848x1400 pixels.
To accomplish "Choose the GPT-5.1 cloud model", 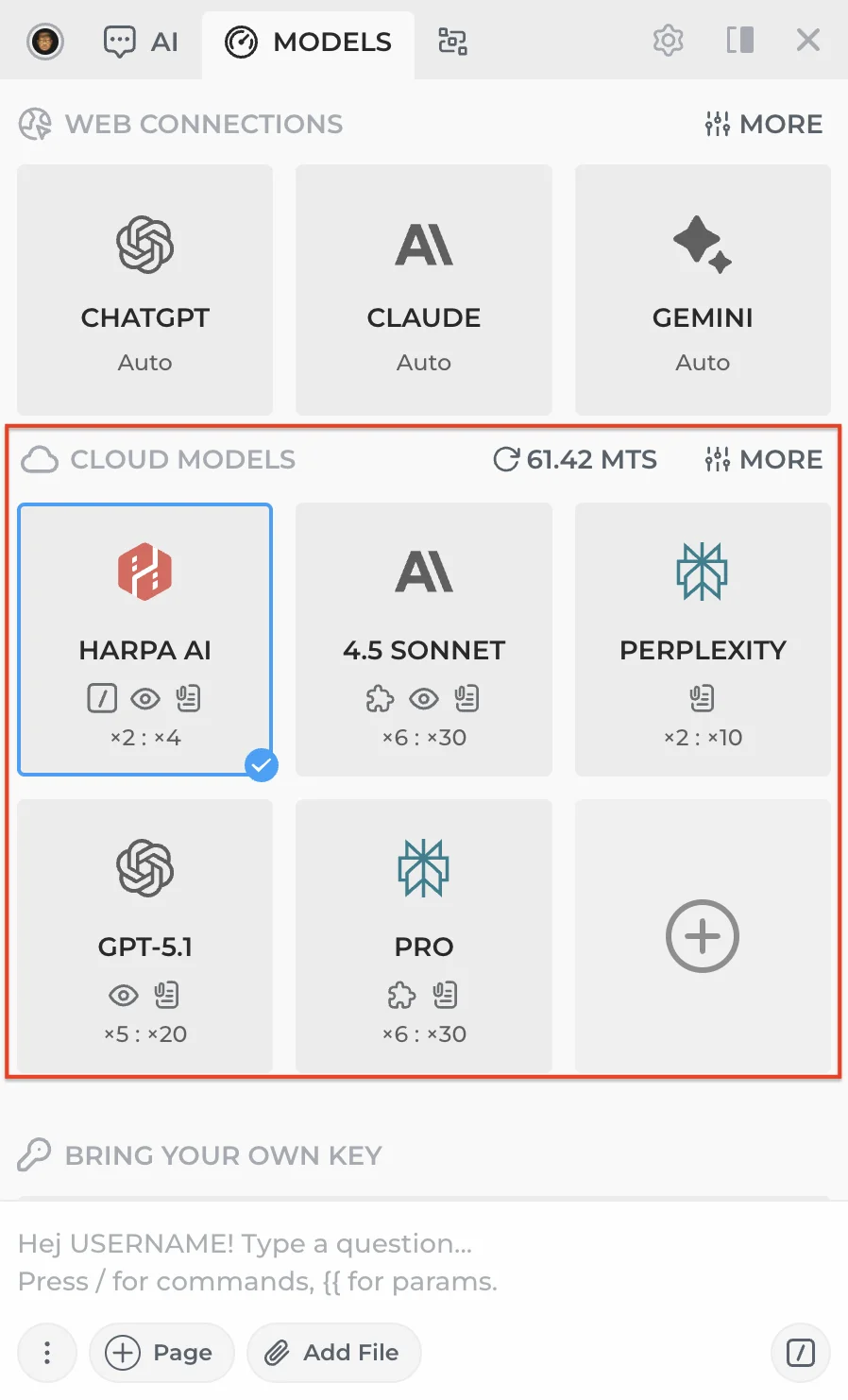I will [x=144, y=936].
